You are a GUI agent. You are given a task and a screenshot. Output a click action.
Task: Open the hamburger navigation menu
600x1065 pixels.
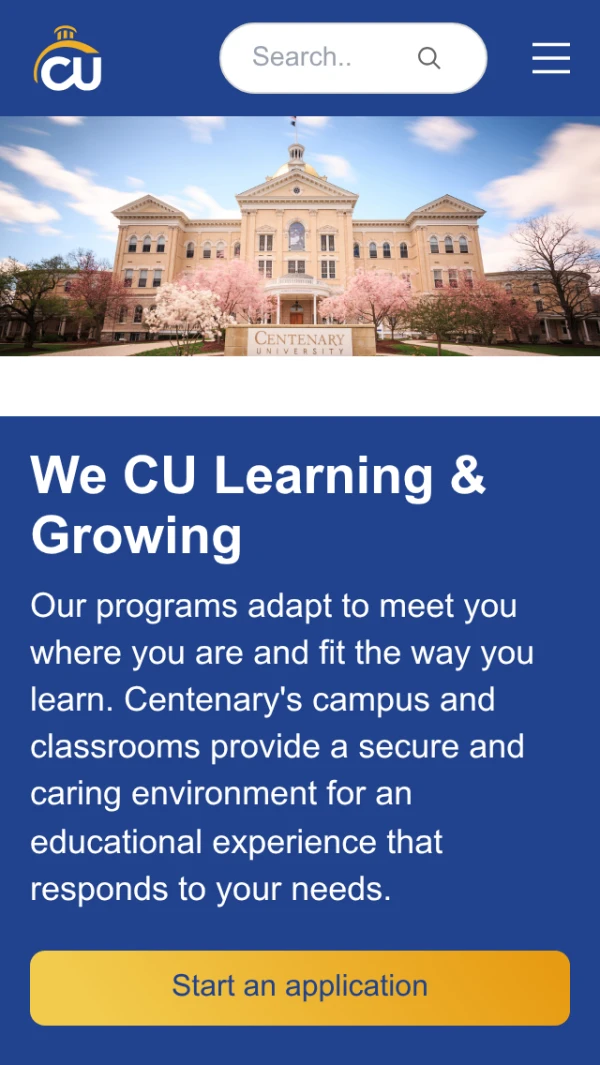[x=551, y=58]
